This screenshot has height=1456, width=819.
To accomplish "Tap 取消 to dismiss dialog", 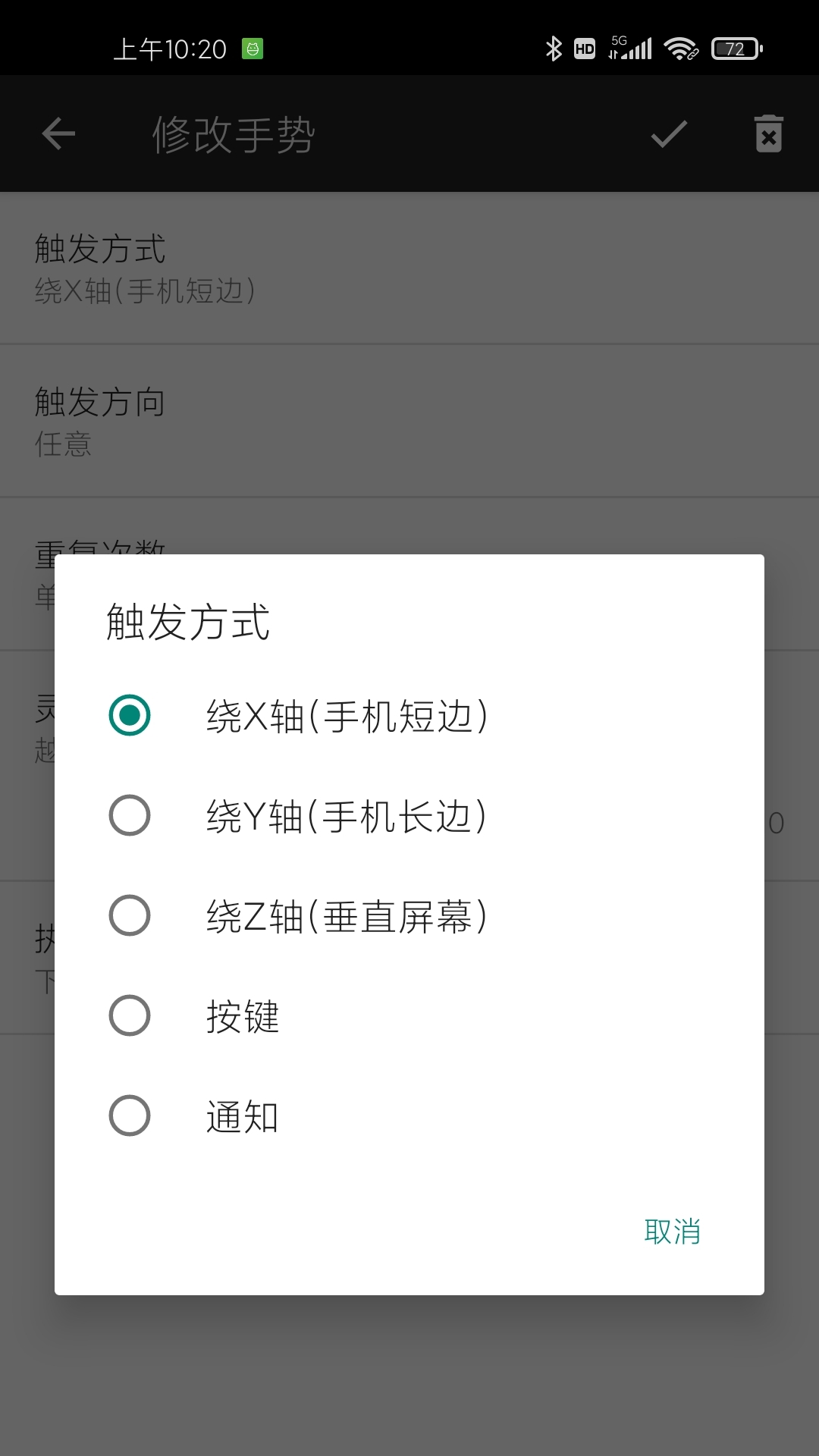I will (672, 1232).
